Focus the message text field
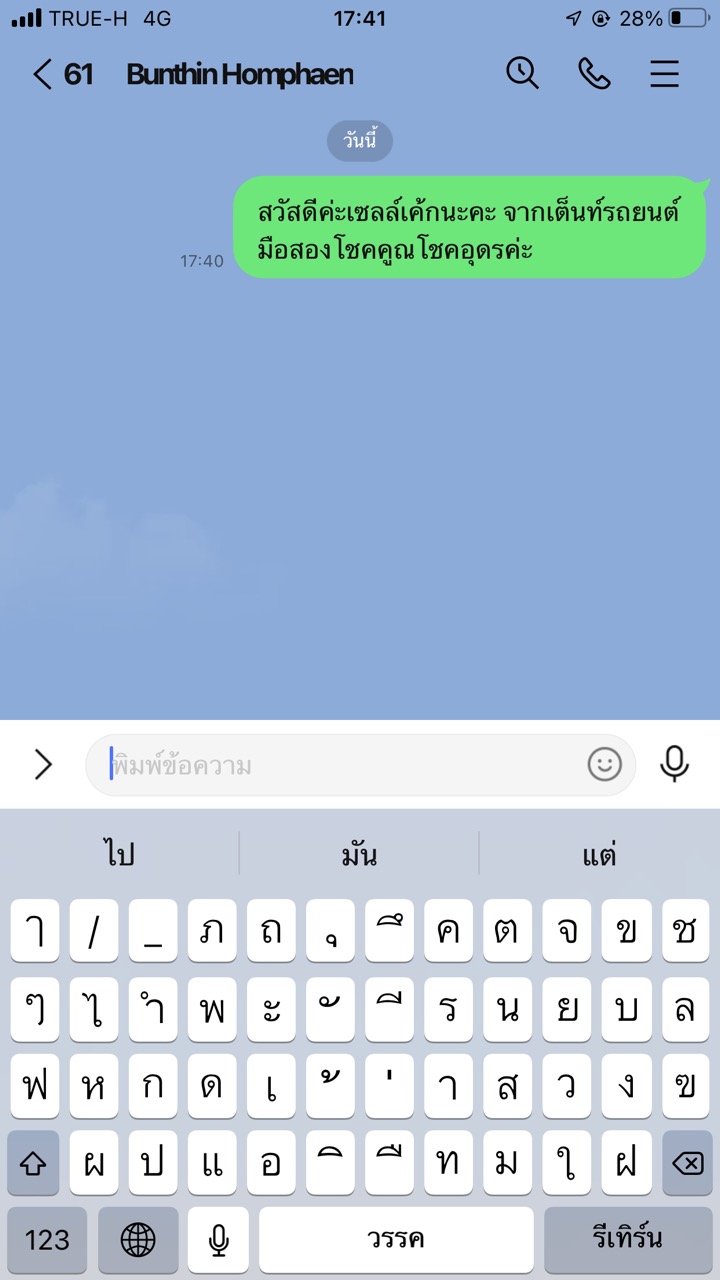This screenshot has height=1280, width=720. [340, 766]
